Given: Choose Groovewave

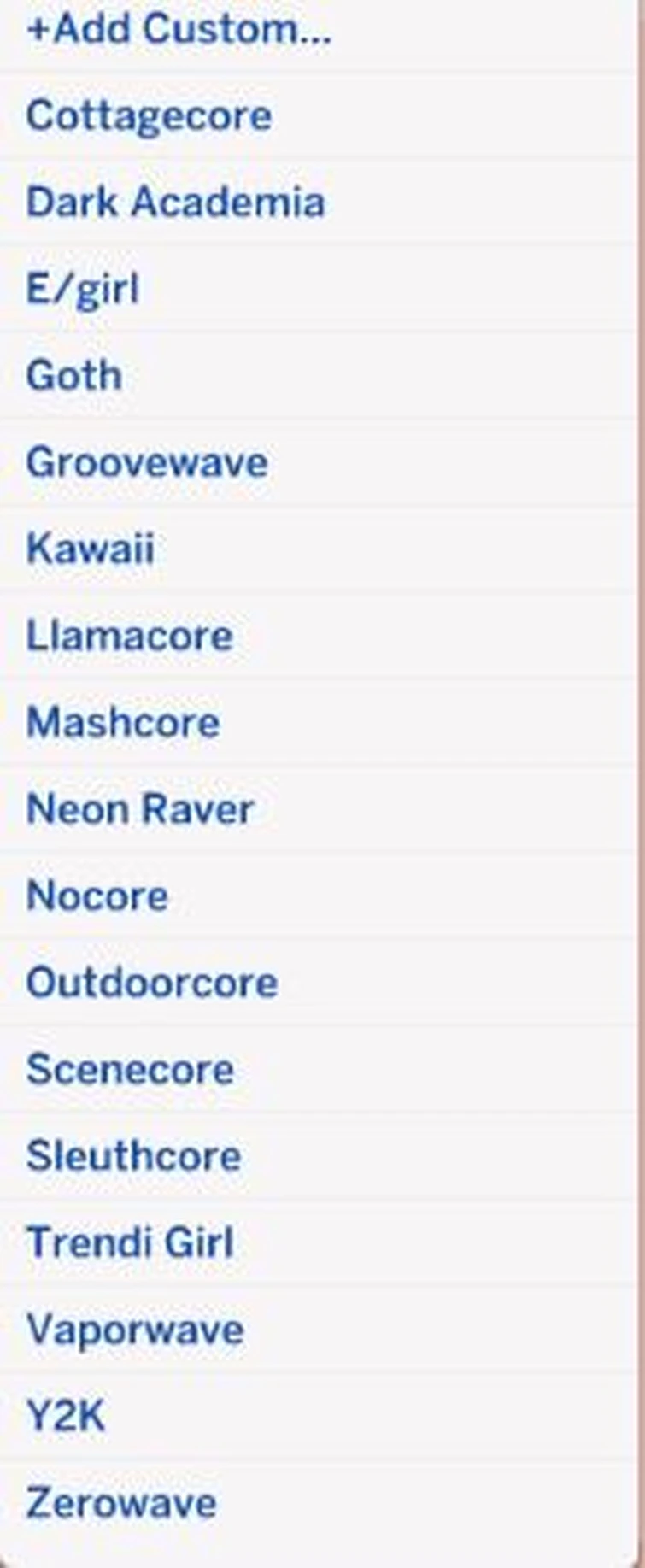Looking at the screenshot, I should [147, 462].
